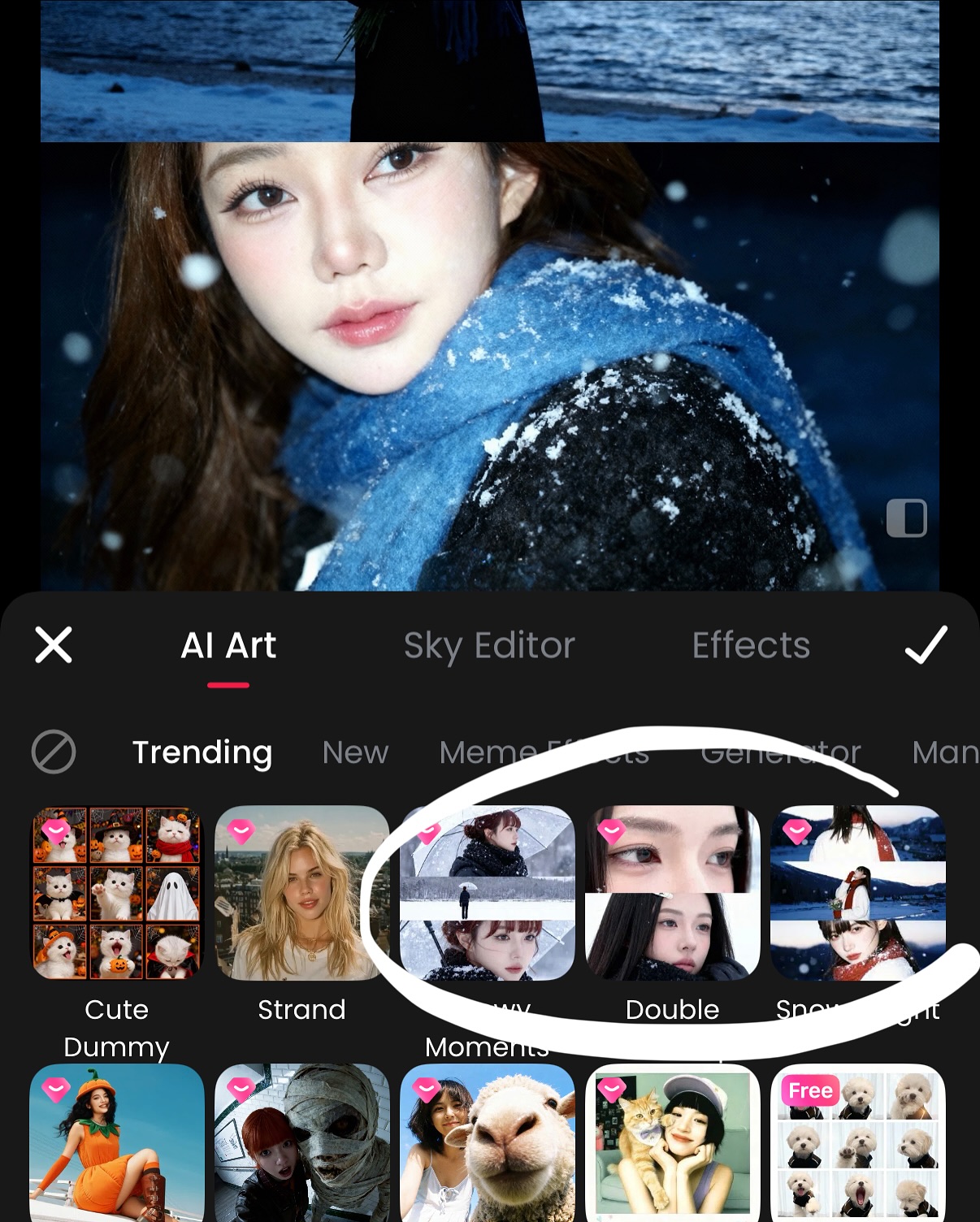Open the New category

pos(355,752)
